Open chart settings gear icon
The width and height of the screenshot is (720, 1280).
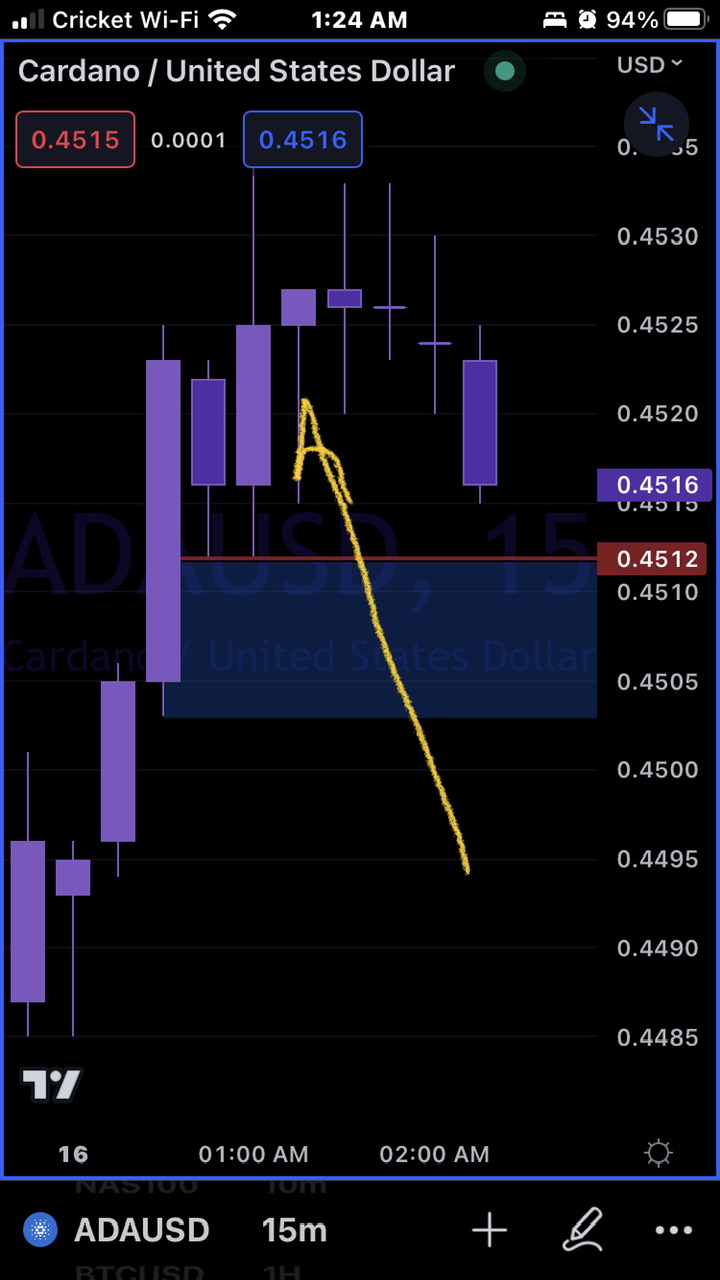tap(659, 1154)
